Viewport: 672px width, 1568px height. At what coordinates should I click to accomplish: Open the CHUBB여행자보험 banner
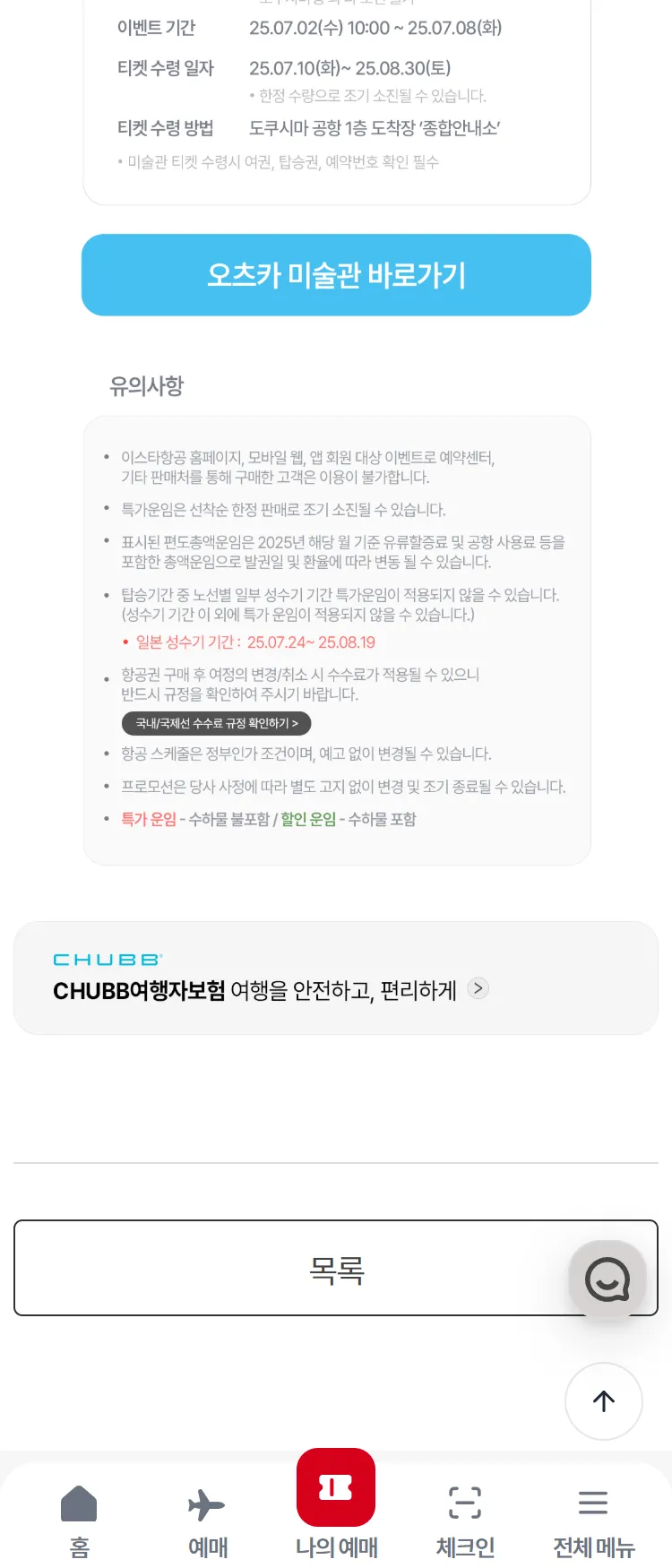[x=336, y=978]
